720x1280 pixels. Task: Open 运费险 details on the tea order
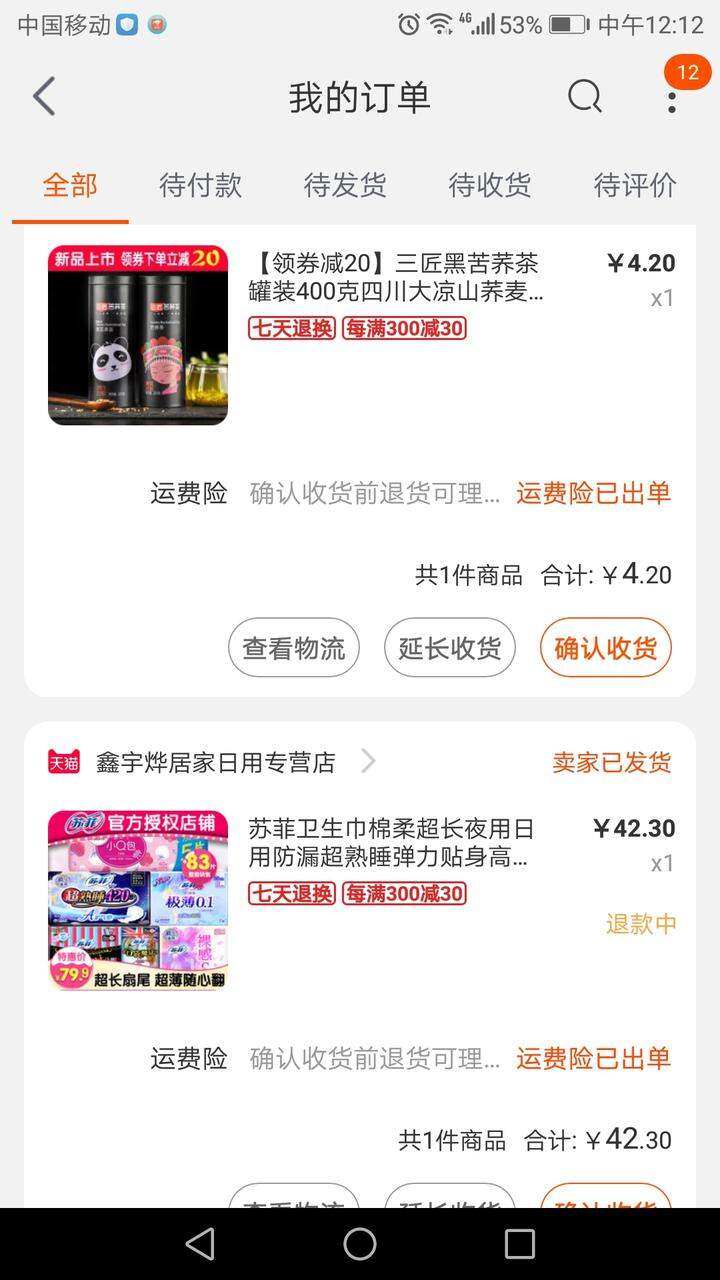(x=410, y=493)
